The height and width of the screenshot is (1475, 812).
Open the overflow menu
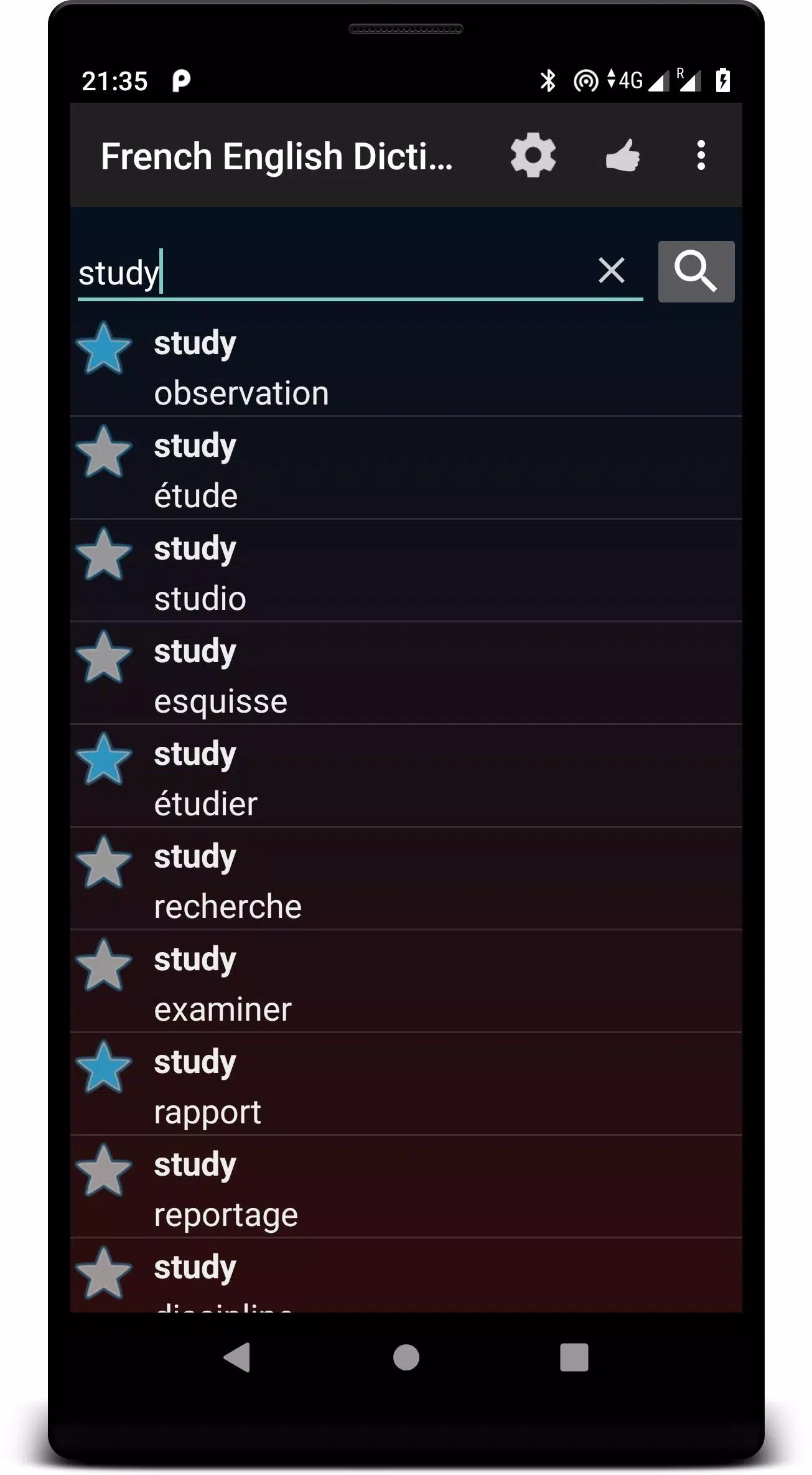tap(701, 155)
